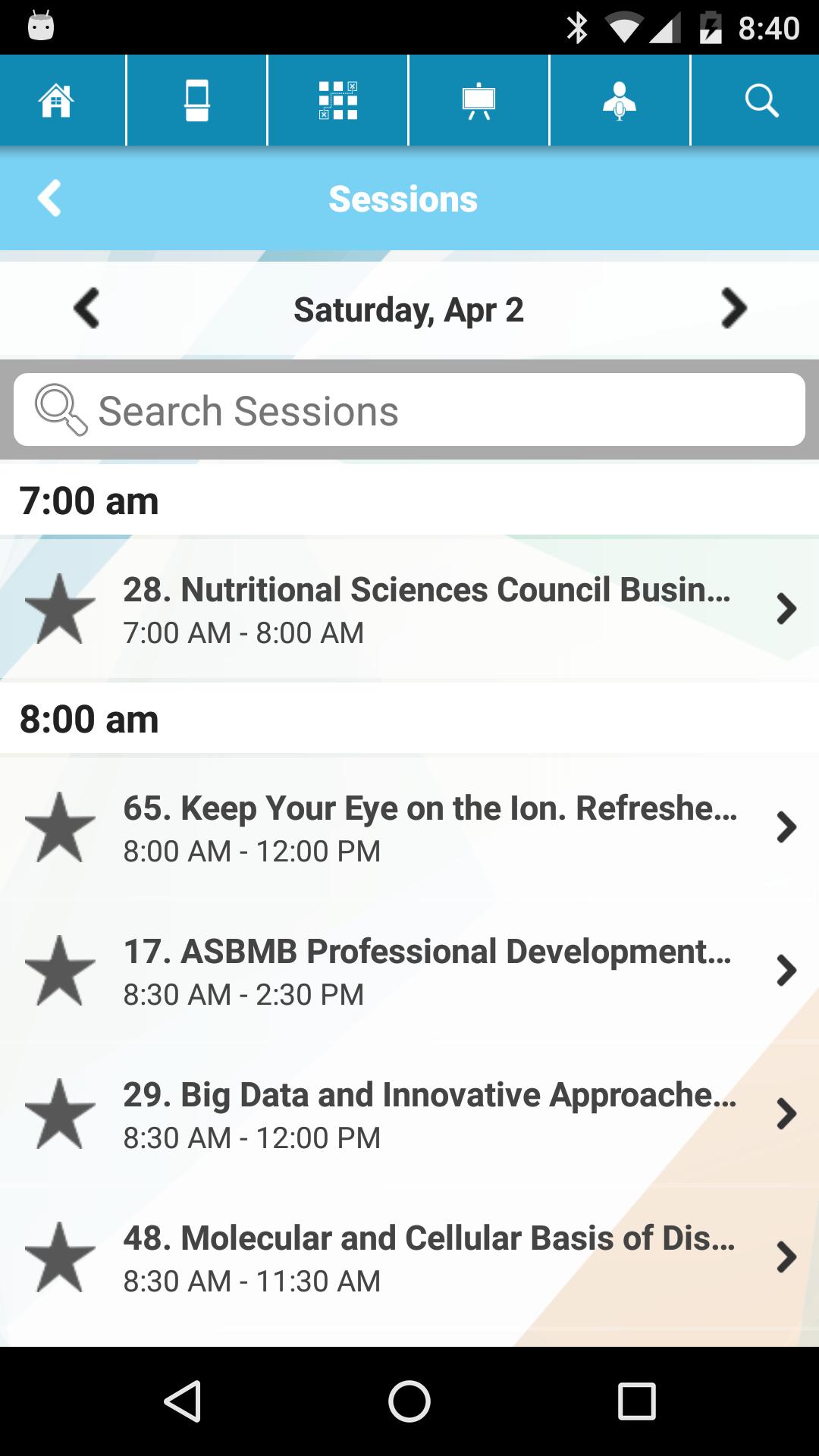Tap the Search Sessions field

point(409,410)
